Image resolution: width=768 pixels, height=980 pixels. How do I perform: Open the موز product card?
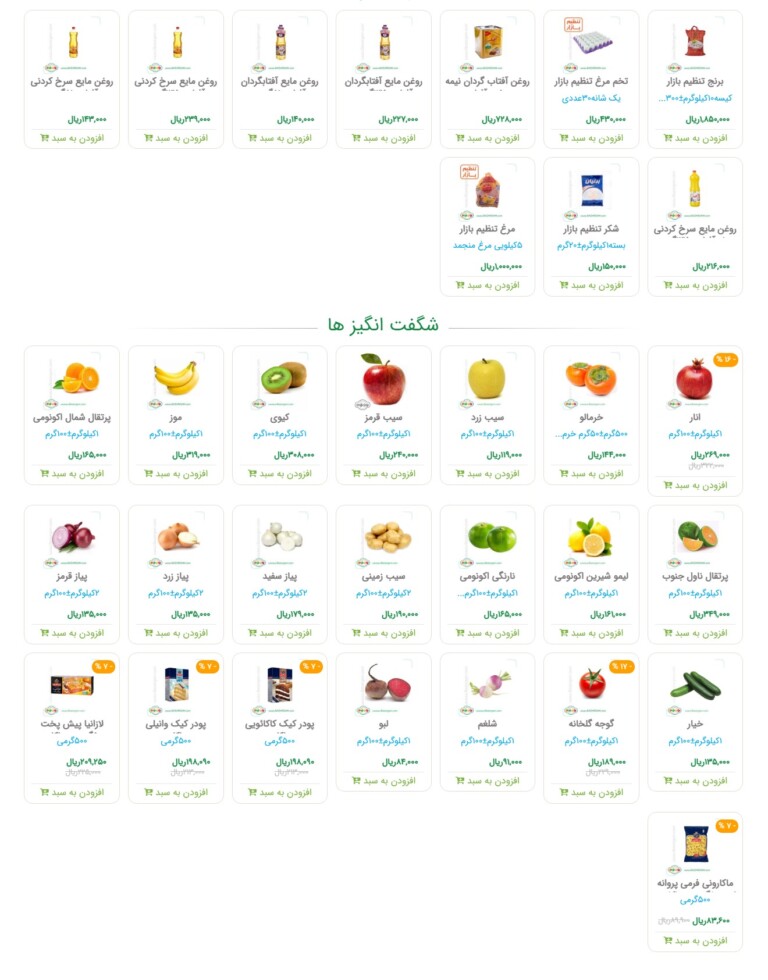(x=176, y=378)
